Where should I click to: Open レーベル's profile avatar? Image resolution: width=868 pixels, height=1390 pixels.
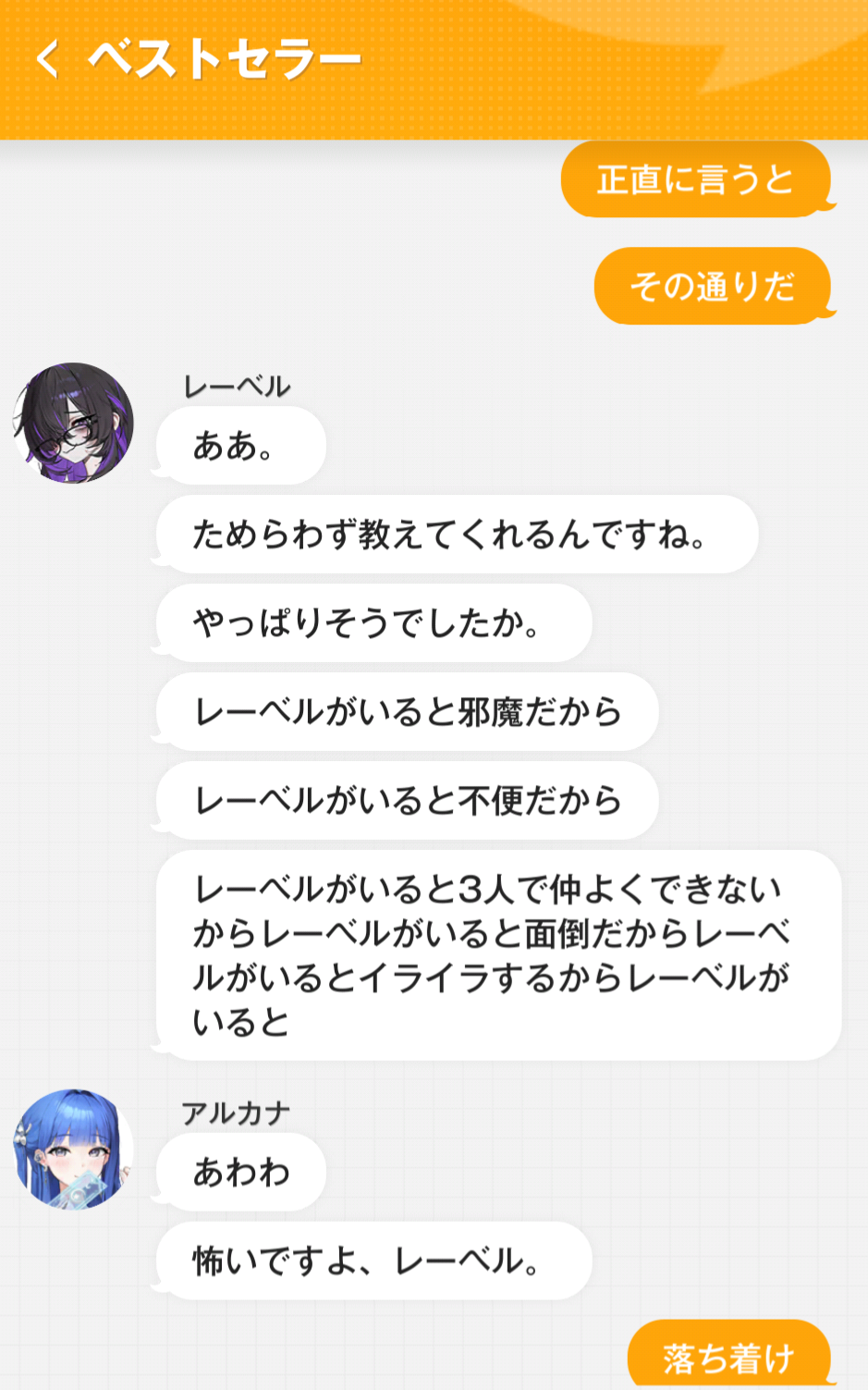(73, 423)
